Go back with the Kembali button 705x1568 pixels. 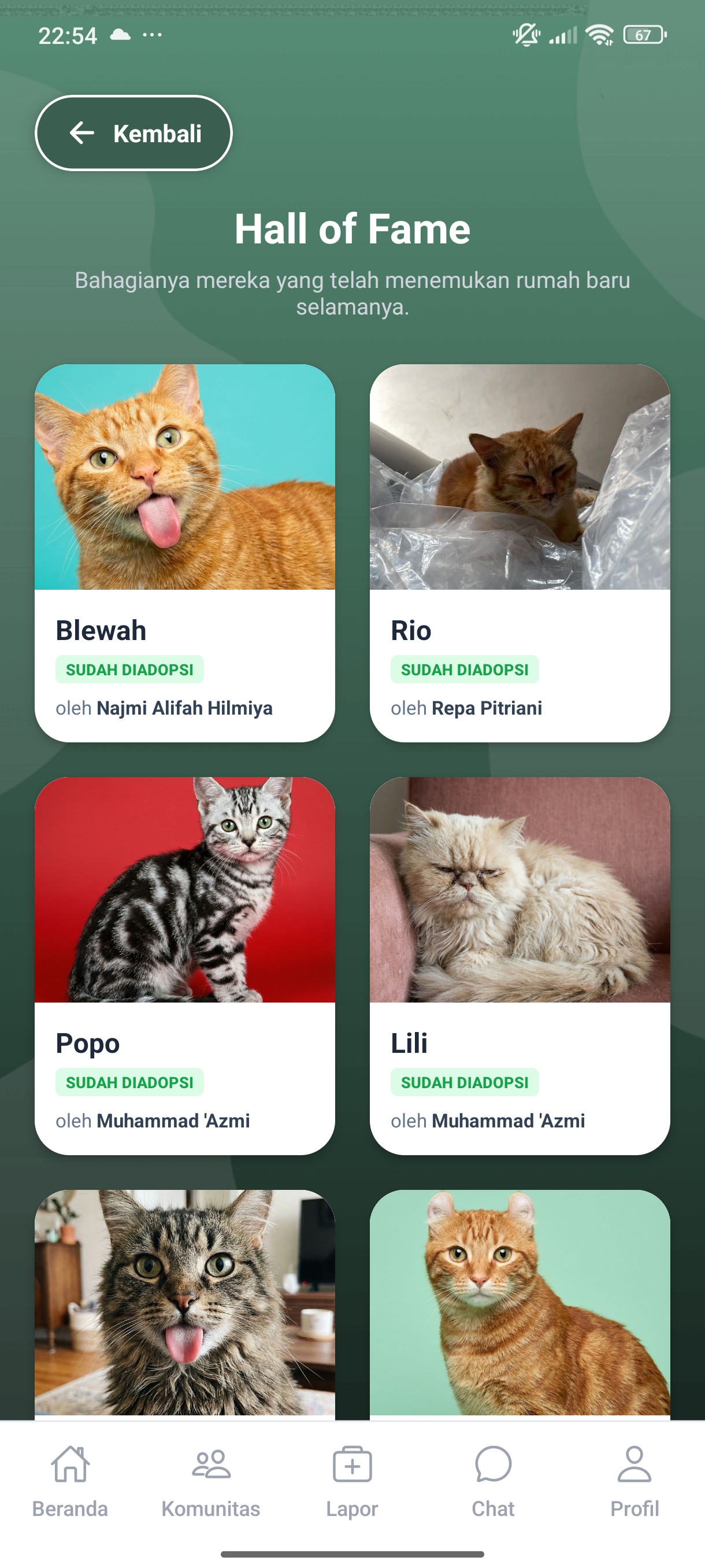pos(134,133)
